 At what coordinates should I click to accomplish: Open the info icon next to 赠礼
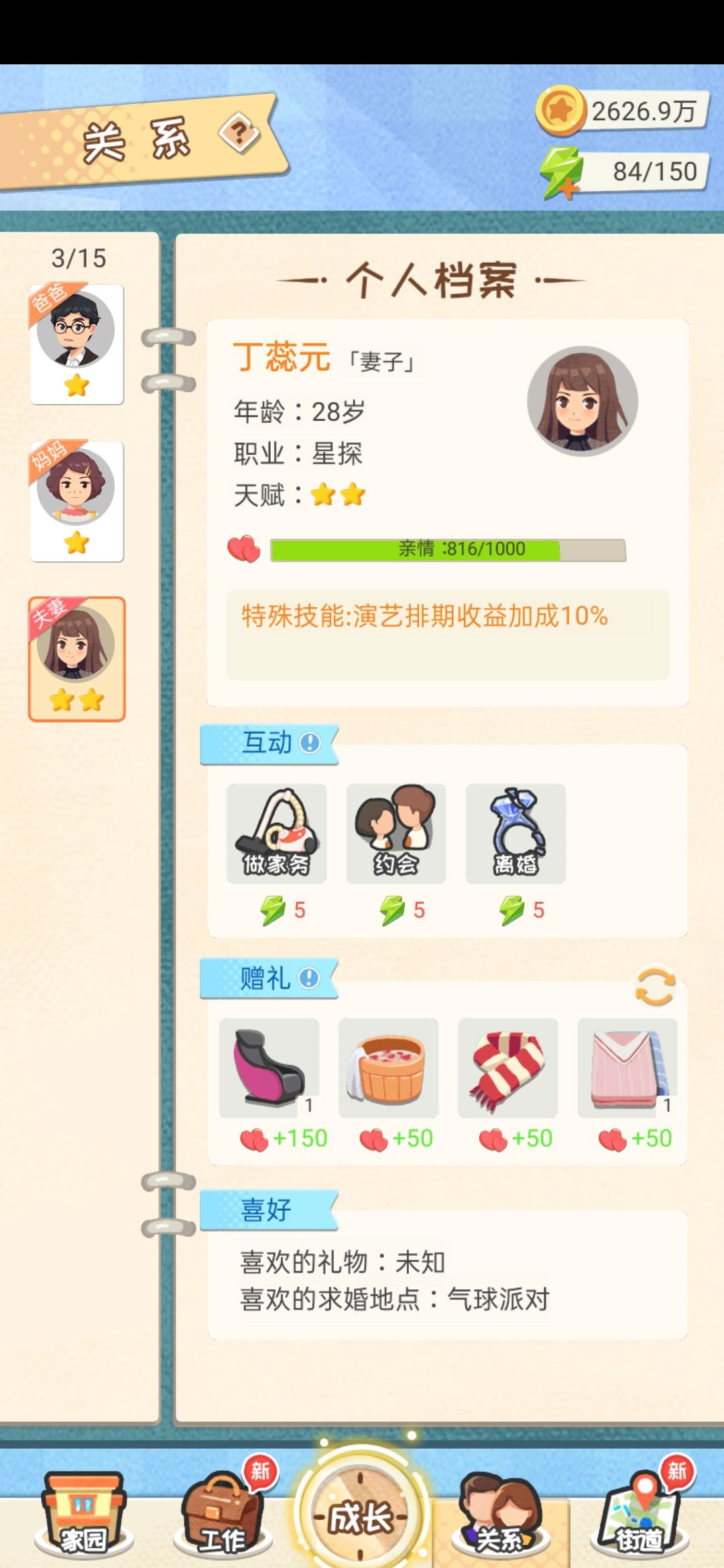tap(308, 978)
